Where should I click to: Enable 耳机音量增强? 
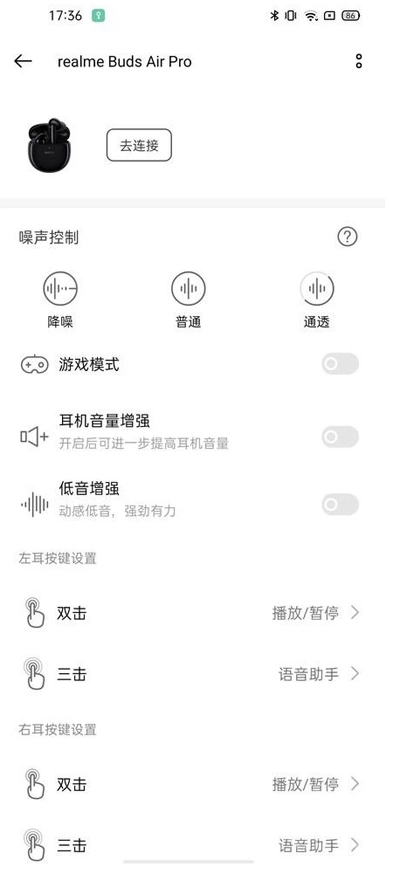pos(340,437)
